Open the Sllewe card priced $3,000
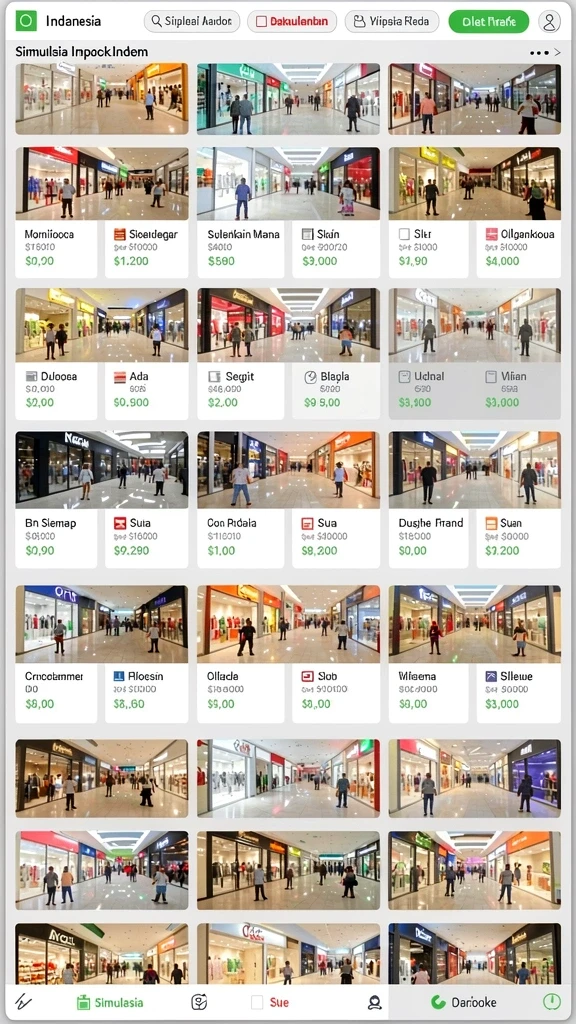The image size is (576, 1024). click(x=519, y=693)
